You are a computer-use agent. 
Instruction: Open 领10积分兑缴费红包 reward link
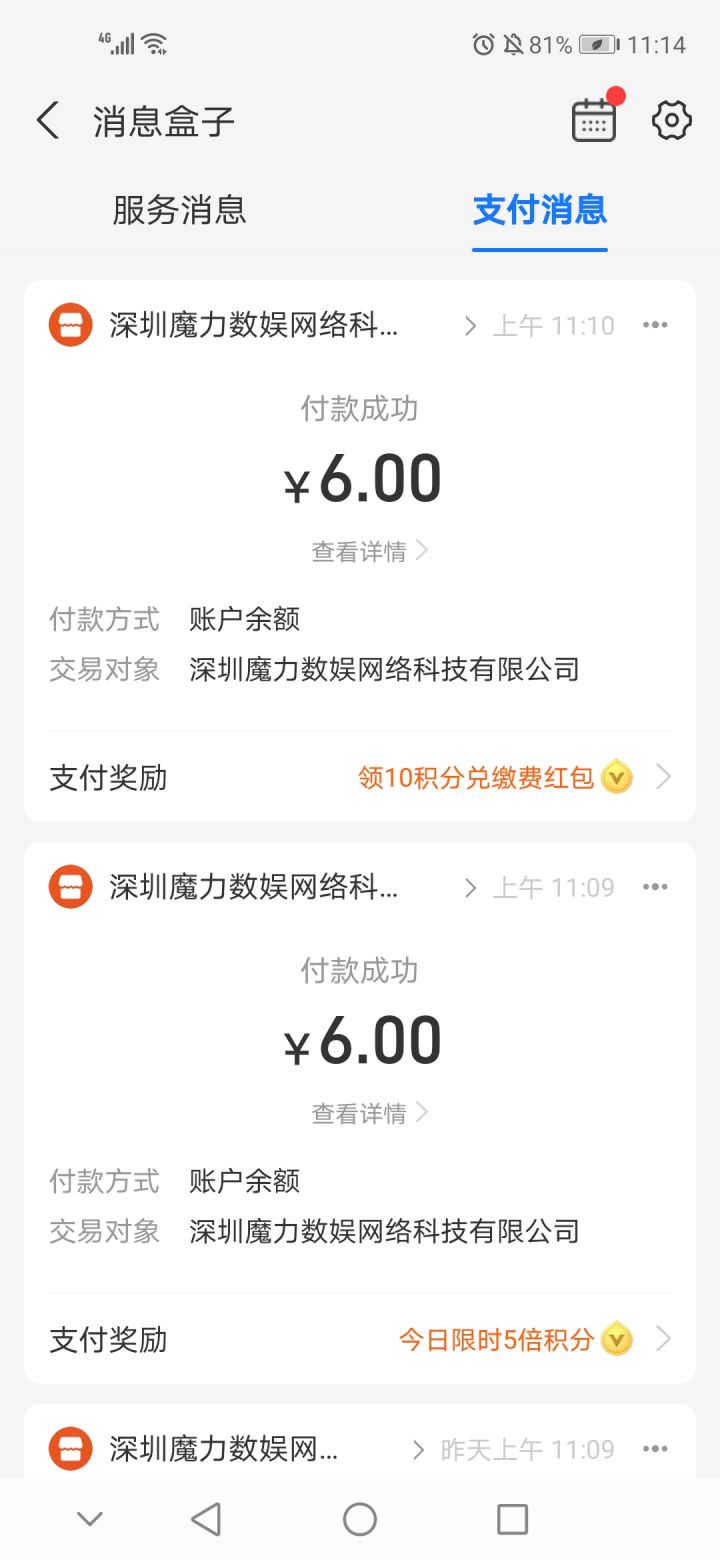pos(480,777)
